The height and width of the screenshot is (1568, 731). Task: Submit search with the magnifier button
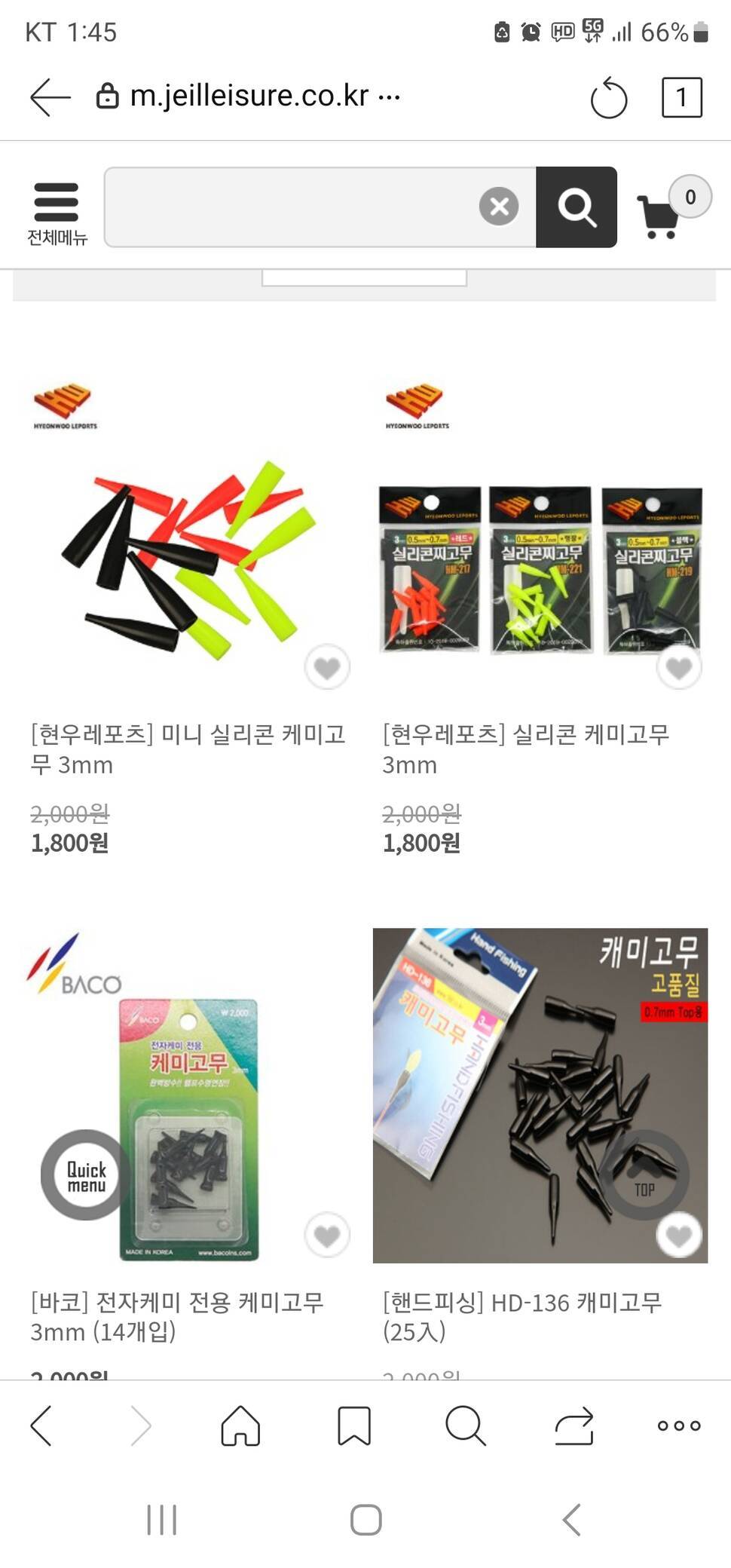coord(577,207)
